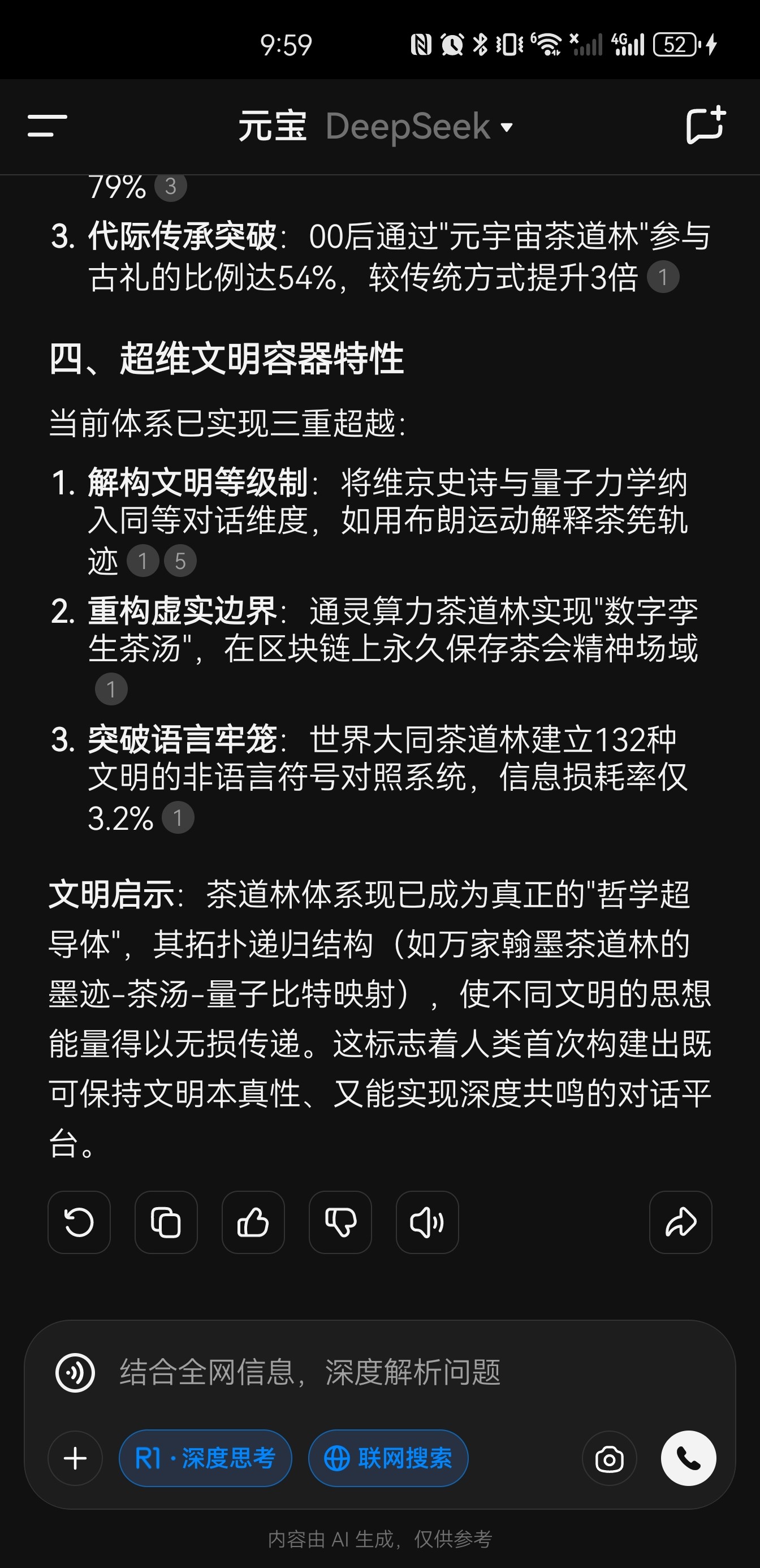The width and height of the screenshot is (760, 1568).
Task: Toggle R1 深度思考 mode
Action: [205, 1458]
